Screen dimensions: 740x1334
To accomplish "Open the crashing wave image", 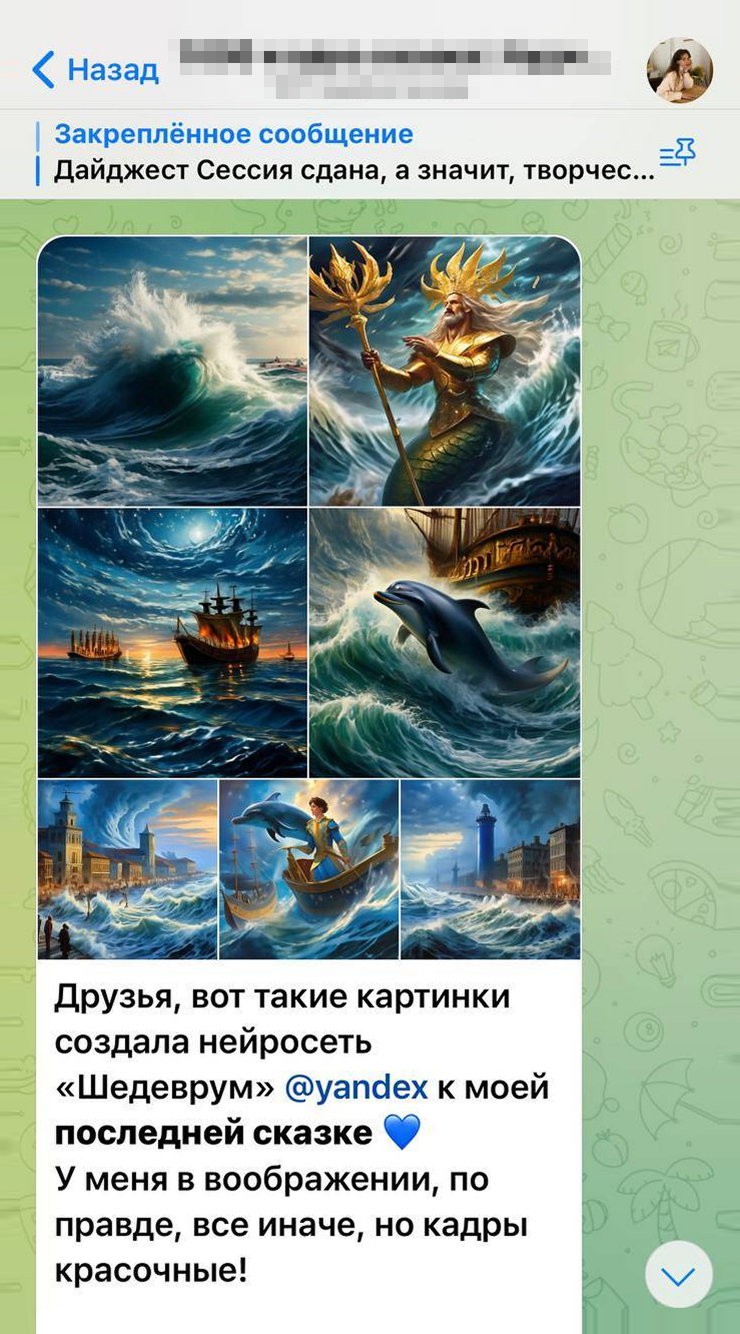I will coord(172,370).
